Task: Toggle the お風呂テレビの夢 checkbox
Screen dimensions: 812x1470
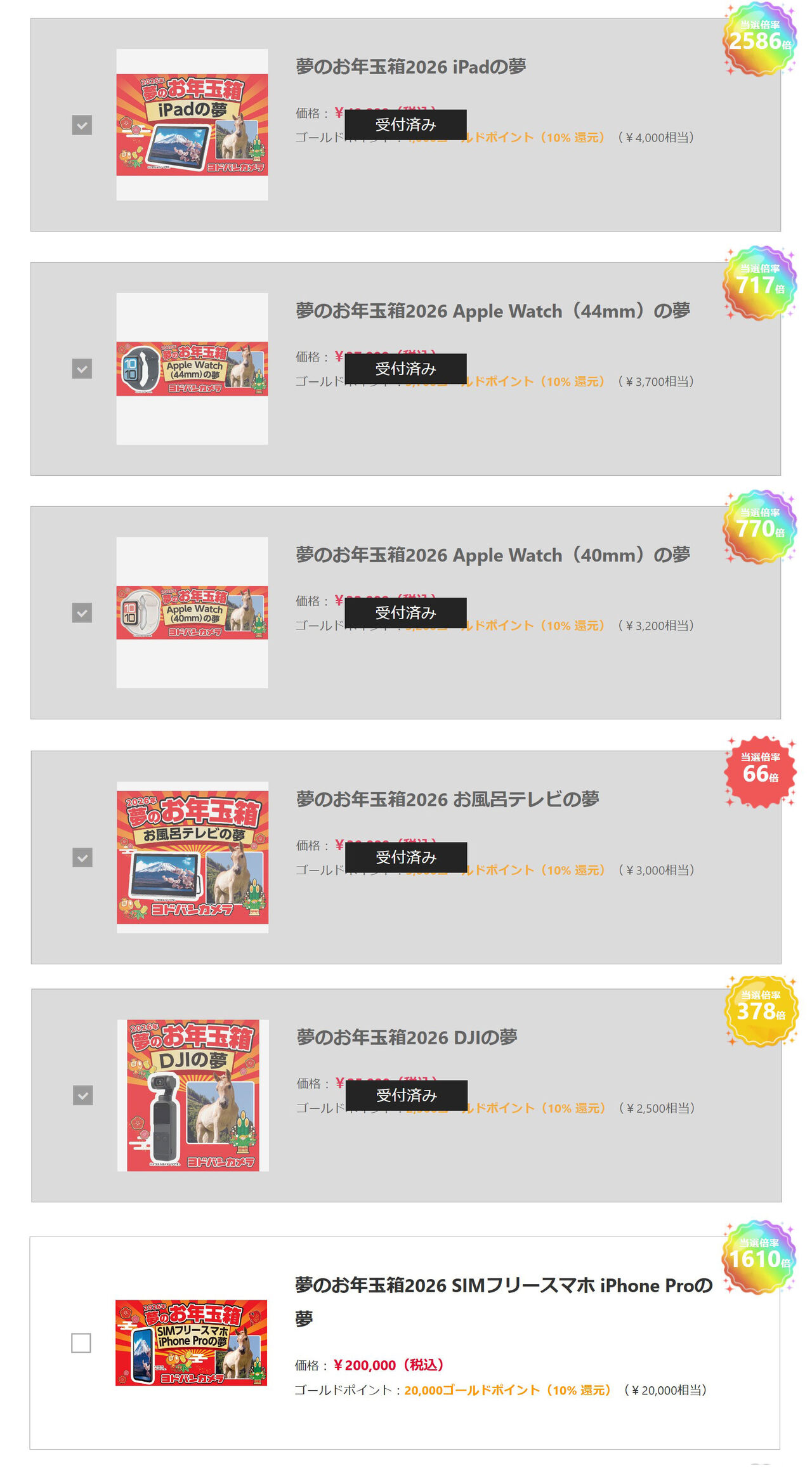Action: (82, 857)
